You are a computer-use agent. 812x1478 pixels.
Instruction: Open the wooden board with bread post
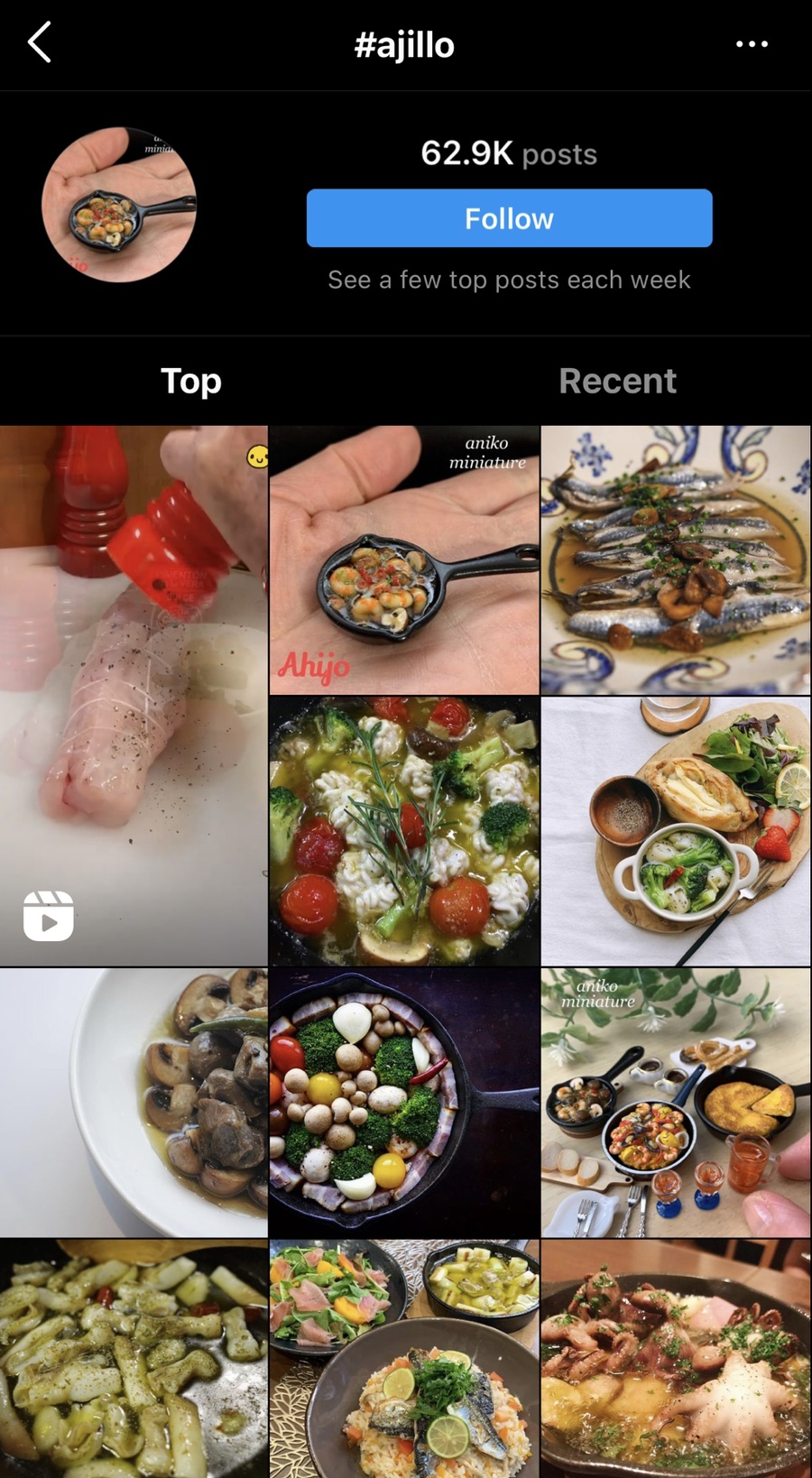[676, 831]
